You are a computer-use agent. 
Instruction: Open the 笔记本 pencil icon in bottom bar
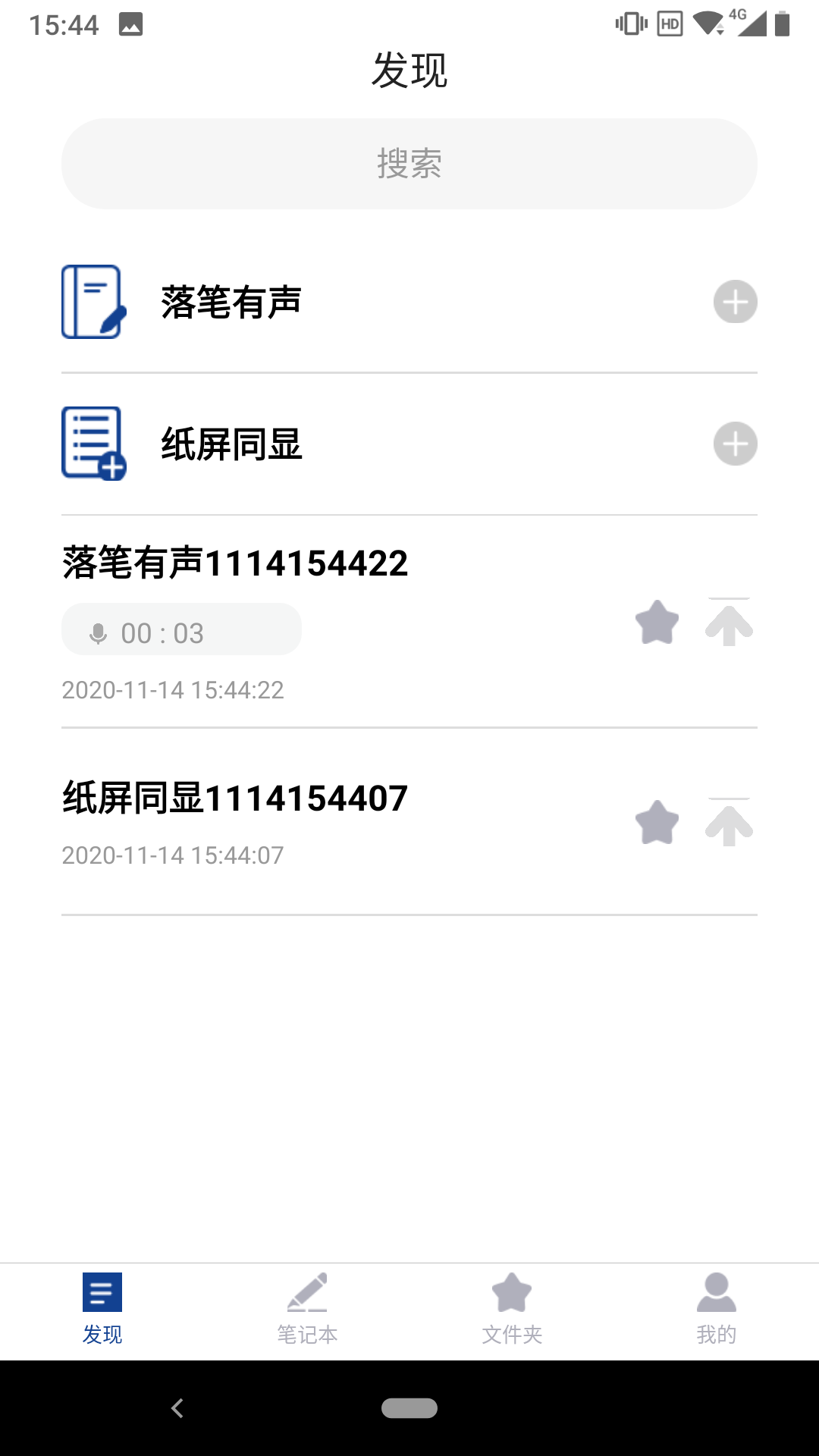click(308, 1291)
